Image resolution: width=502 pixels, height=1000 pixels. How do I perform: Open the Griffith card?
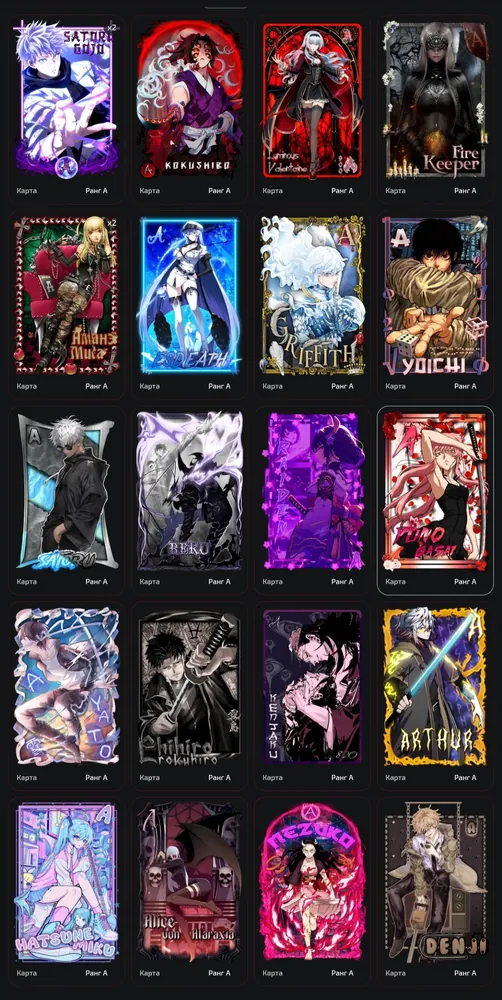point(312,305)
